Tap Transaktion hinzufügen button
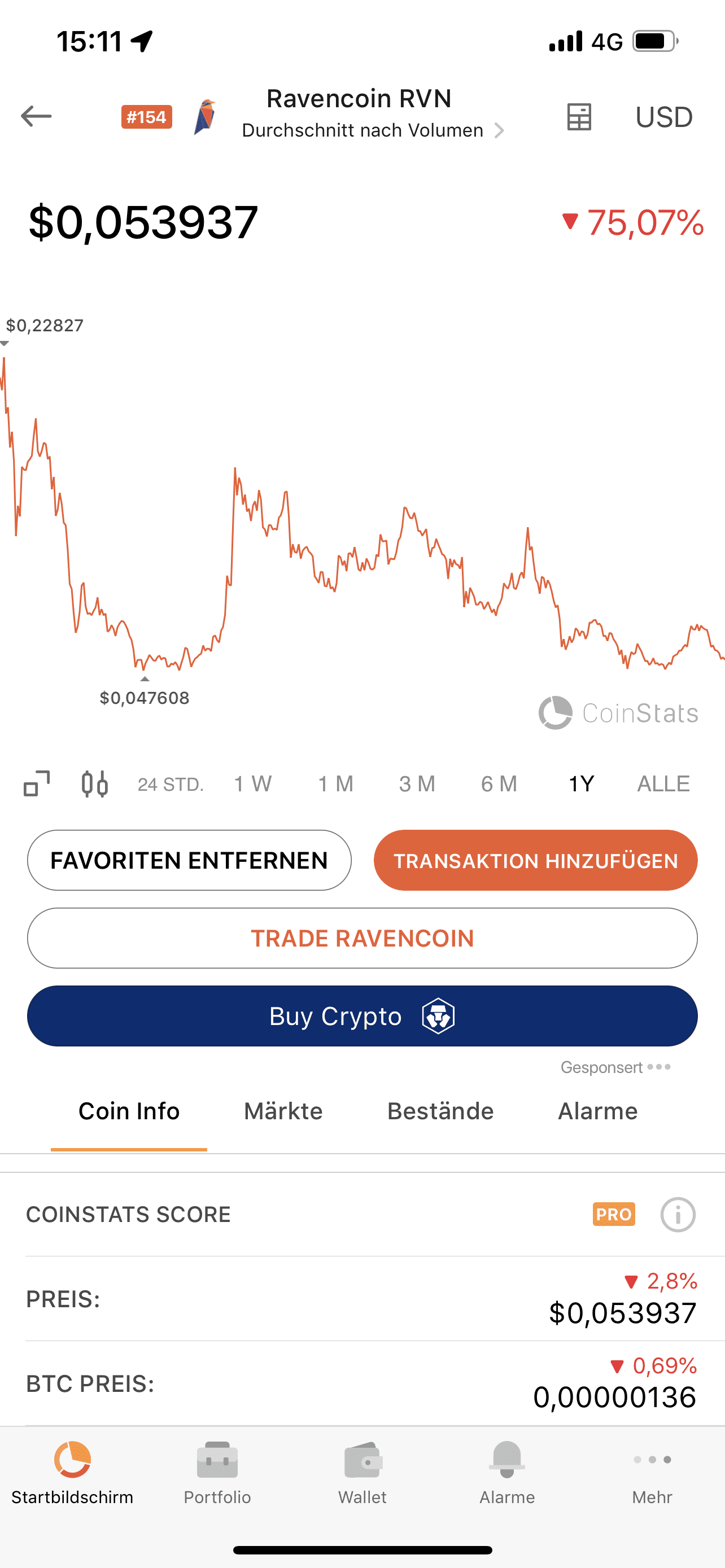Screen dimensions: 725x1568 point(536,860)
